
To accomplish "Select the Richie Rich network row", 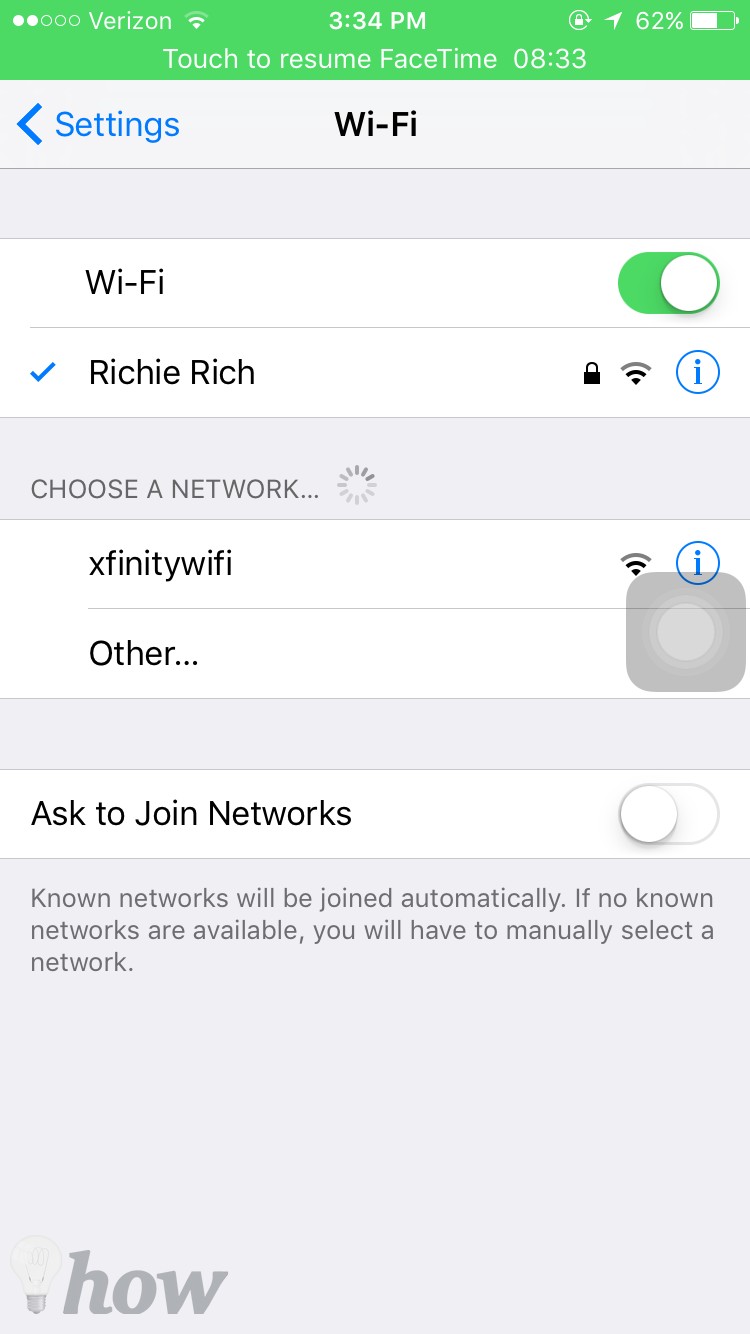I will tap(375, 373).
